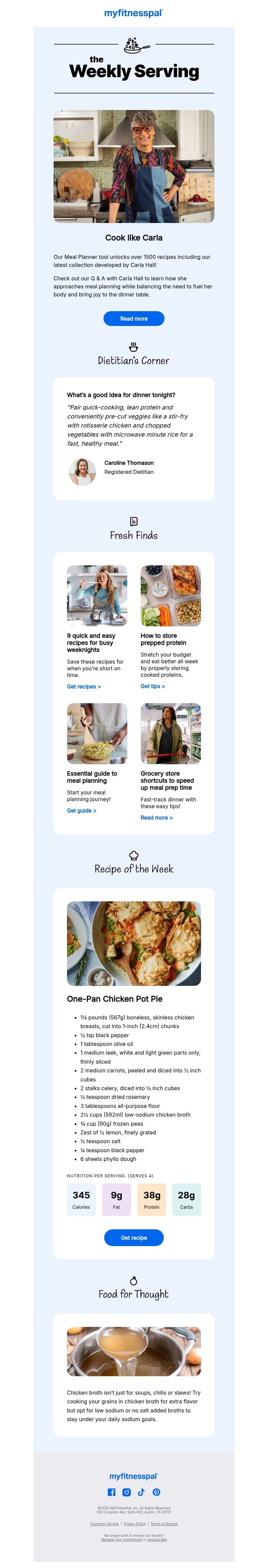Screen dimensions: 268x1568
Task: Open the meal planning guide photo
Action: pyautogui.click(x=97, y=733)
